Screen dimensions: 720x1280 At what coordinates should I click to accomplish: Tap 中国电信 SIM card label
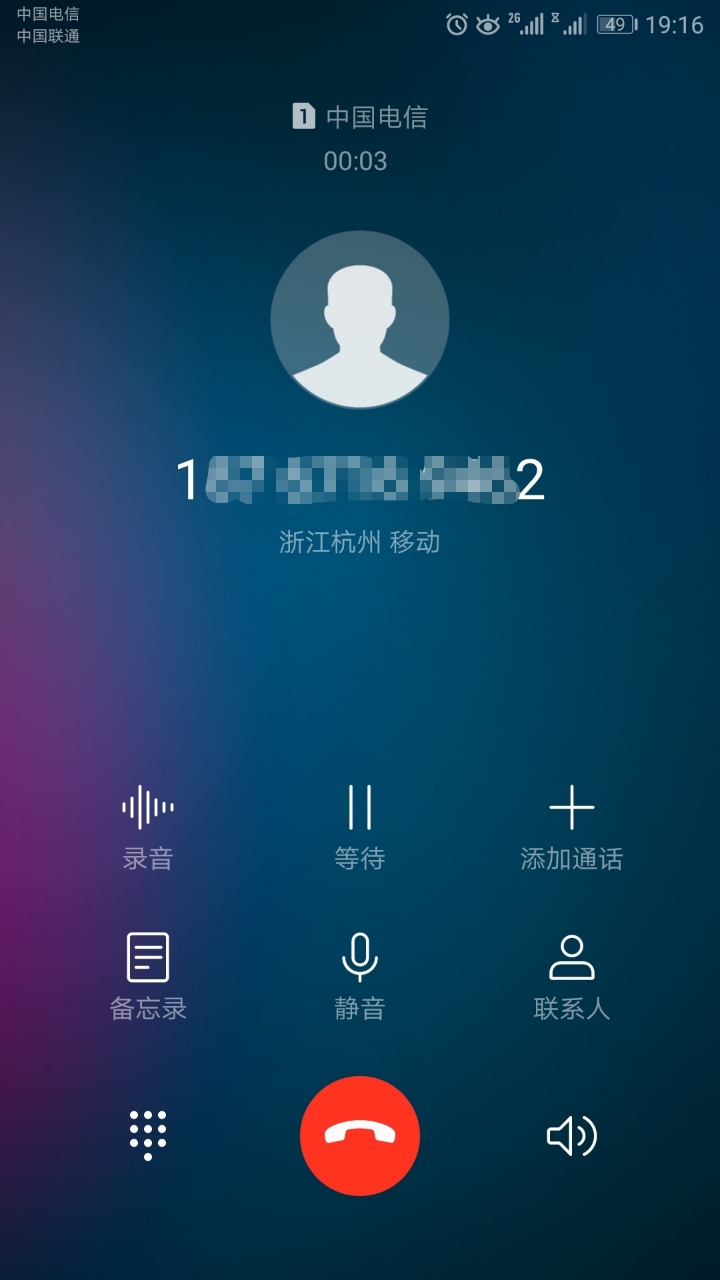[360, 117]
